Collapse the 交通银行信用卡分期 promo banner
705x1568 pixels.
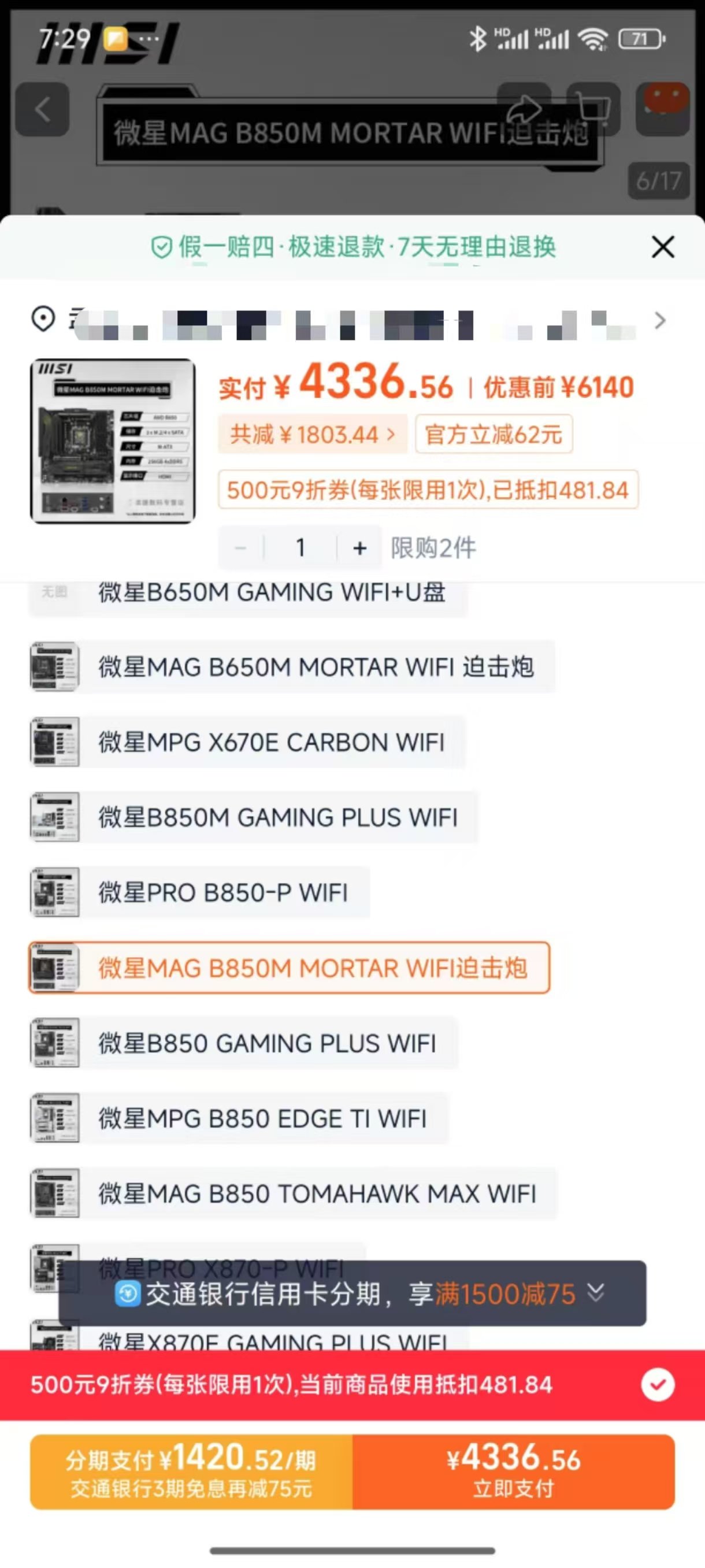click(595, 1293)
